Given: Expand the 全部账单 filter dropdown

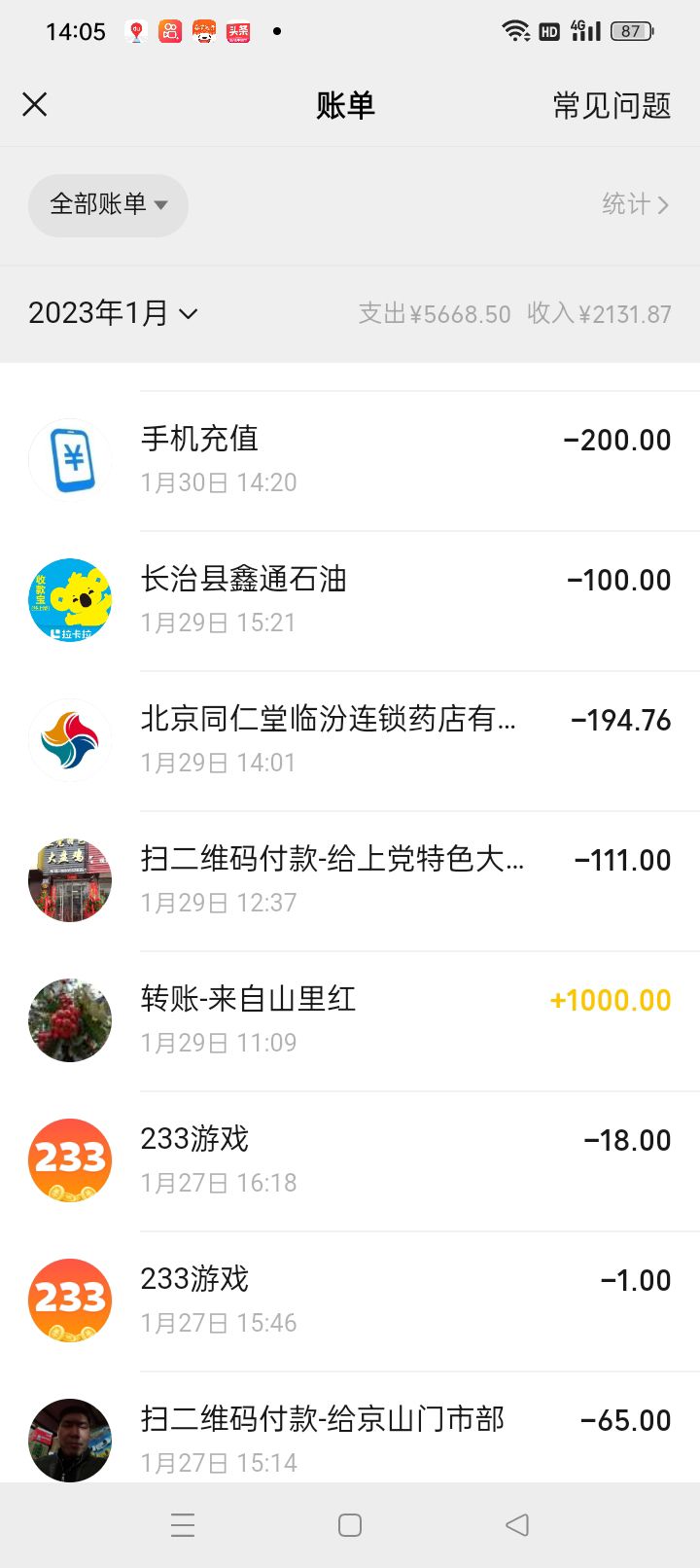Looking at the screenshot, I should click(108, 204).
